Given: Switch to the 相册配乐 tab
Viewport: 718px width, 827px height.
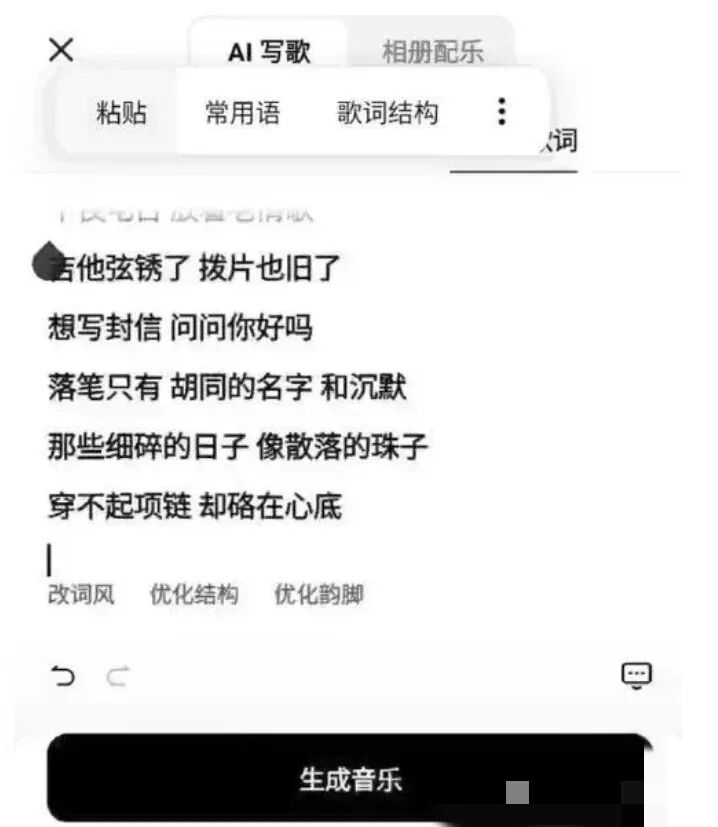Looking at the screenshot, I should [x=432, y=52].
